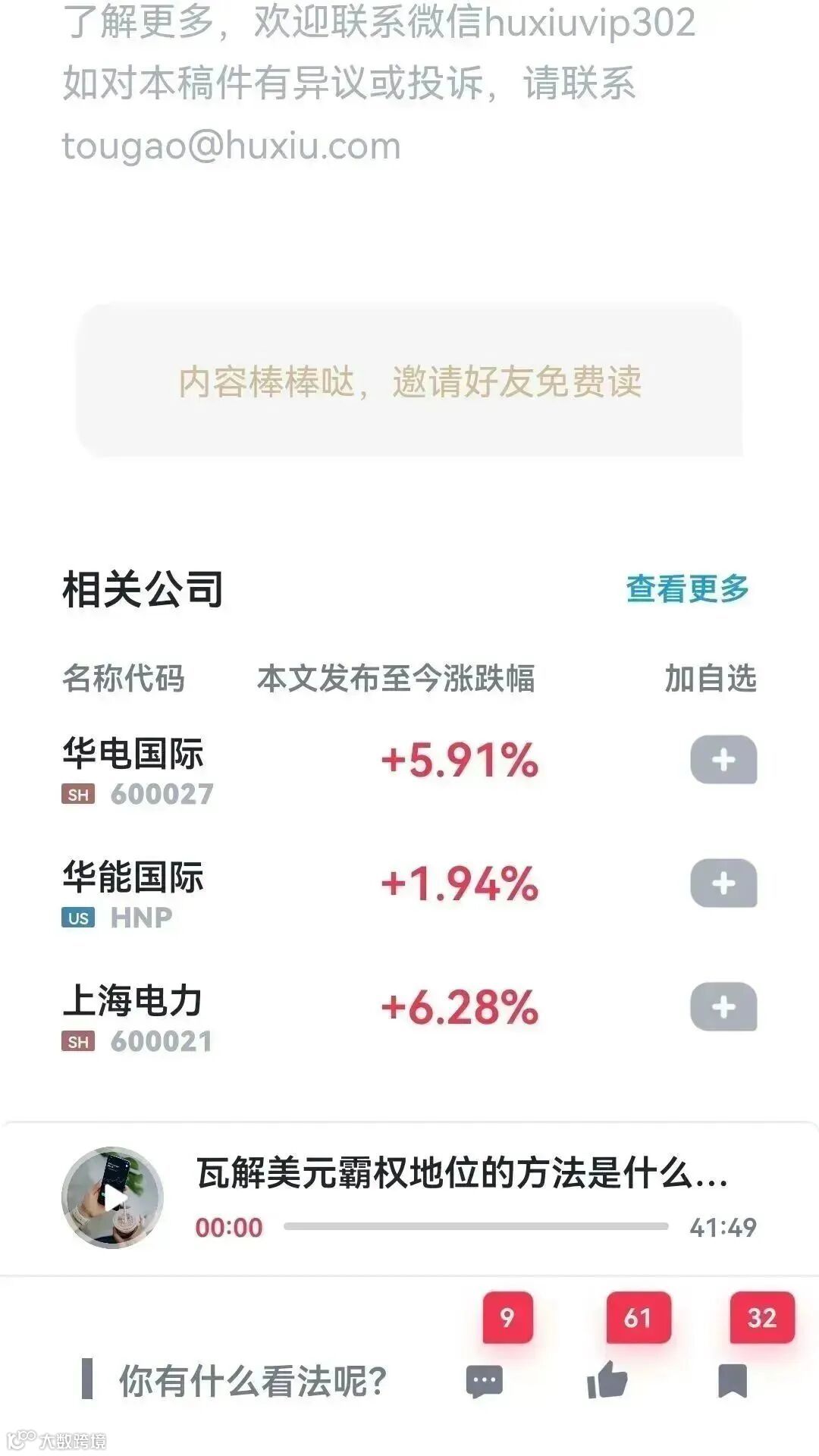The height and width of the screenshot is (1456, 819).
Task: Bookmark this article
Action: 732,1380
